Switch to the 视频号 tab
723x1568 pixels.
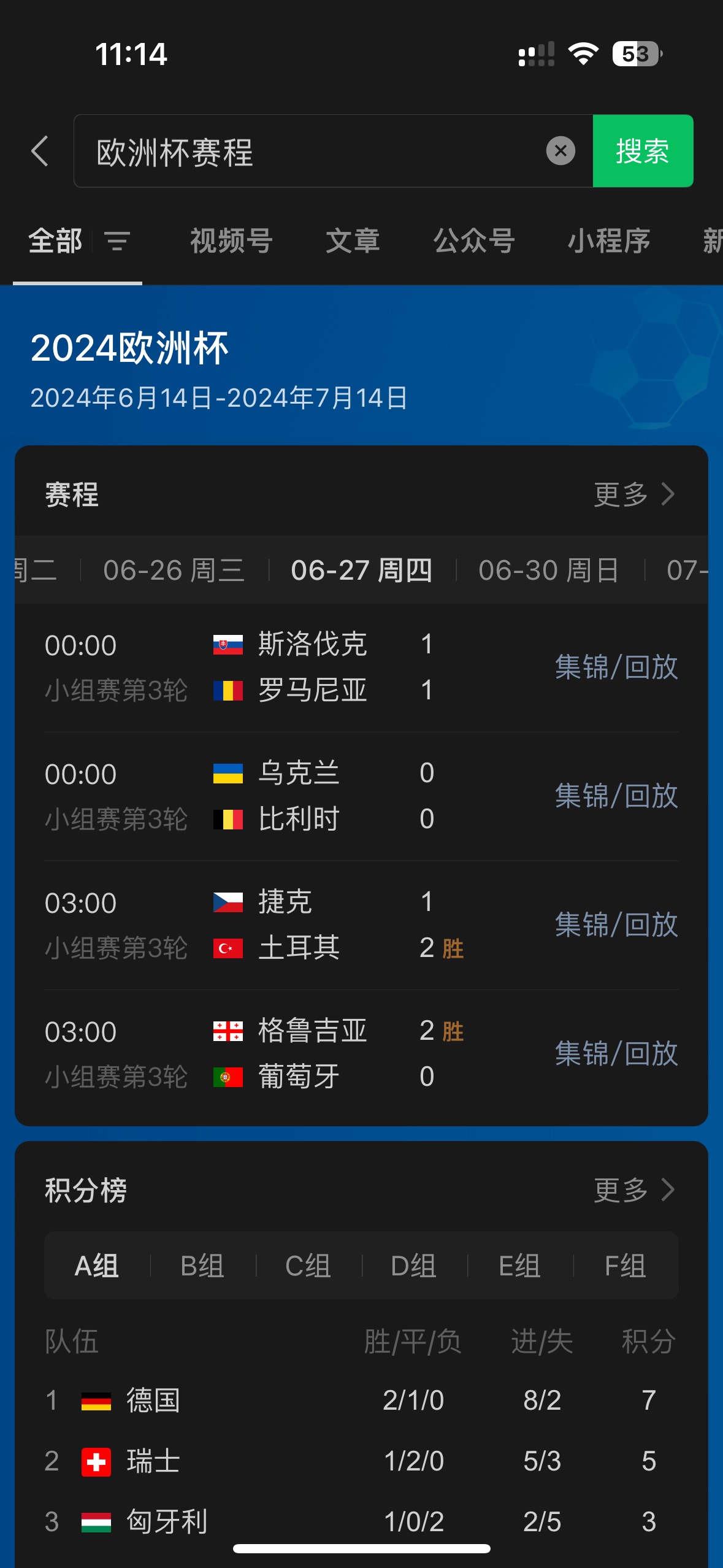pyautogui.click(x=231, y=241)
